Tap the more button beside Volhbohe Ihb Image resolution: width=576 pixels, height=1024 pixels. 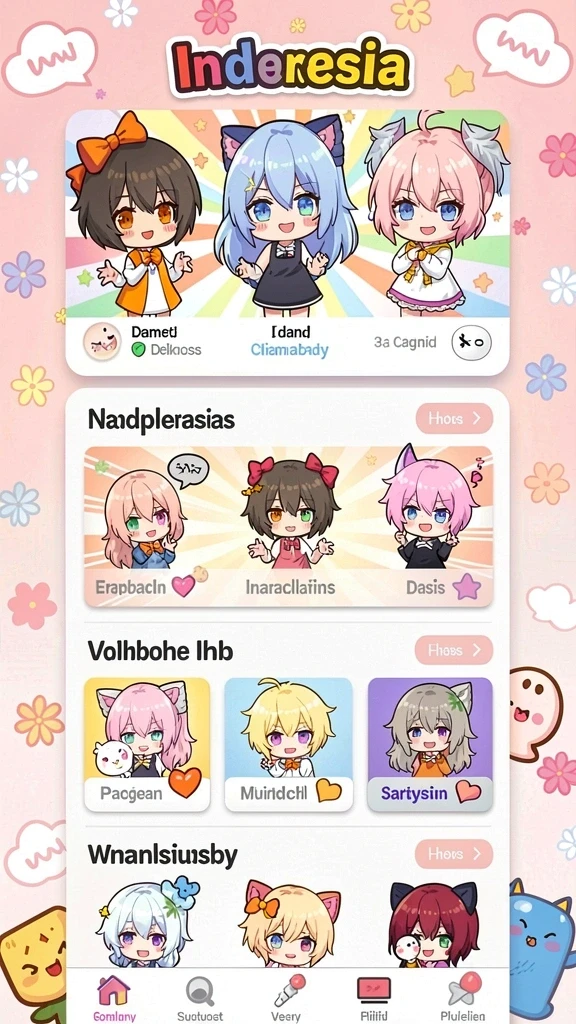pyautogui.click(x=454, y=650)
